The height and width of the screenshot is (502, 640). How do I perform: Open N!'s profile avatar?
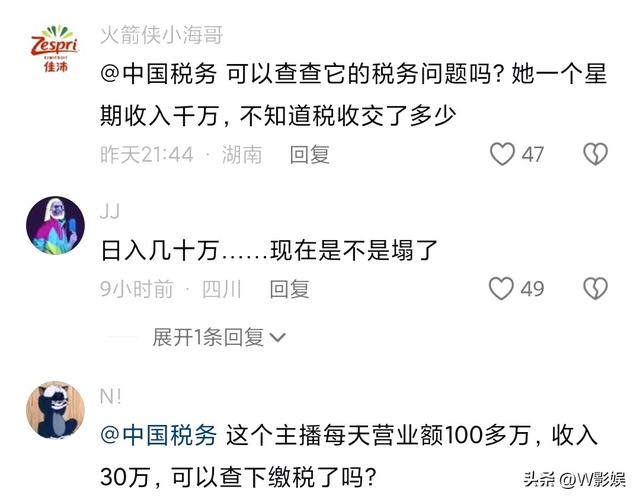point(55,411)
